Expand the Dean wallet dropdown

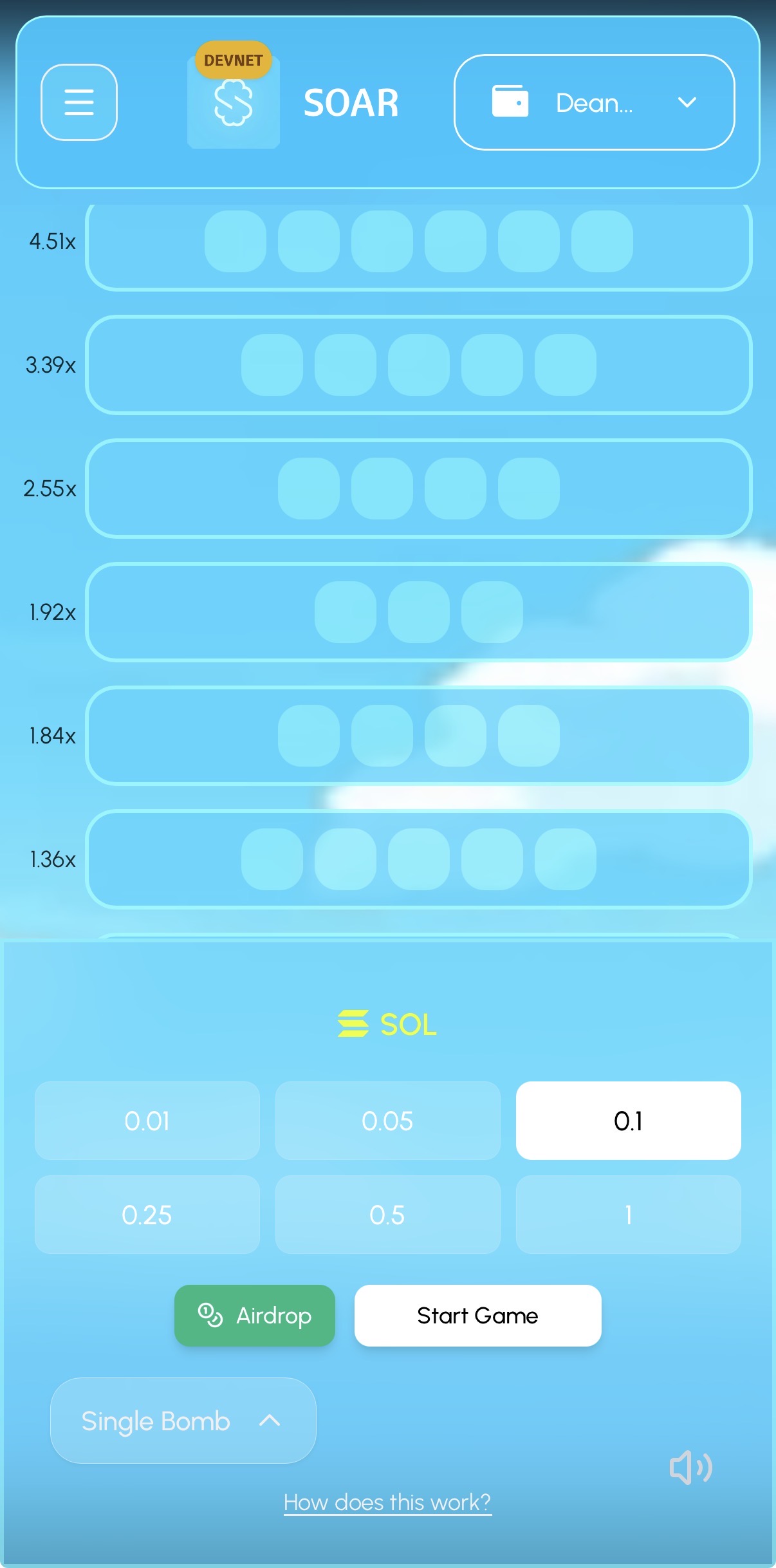pos(594,102)
